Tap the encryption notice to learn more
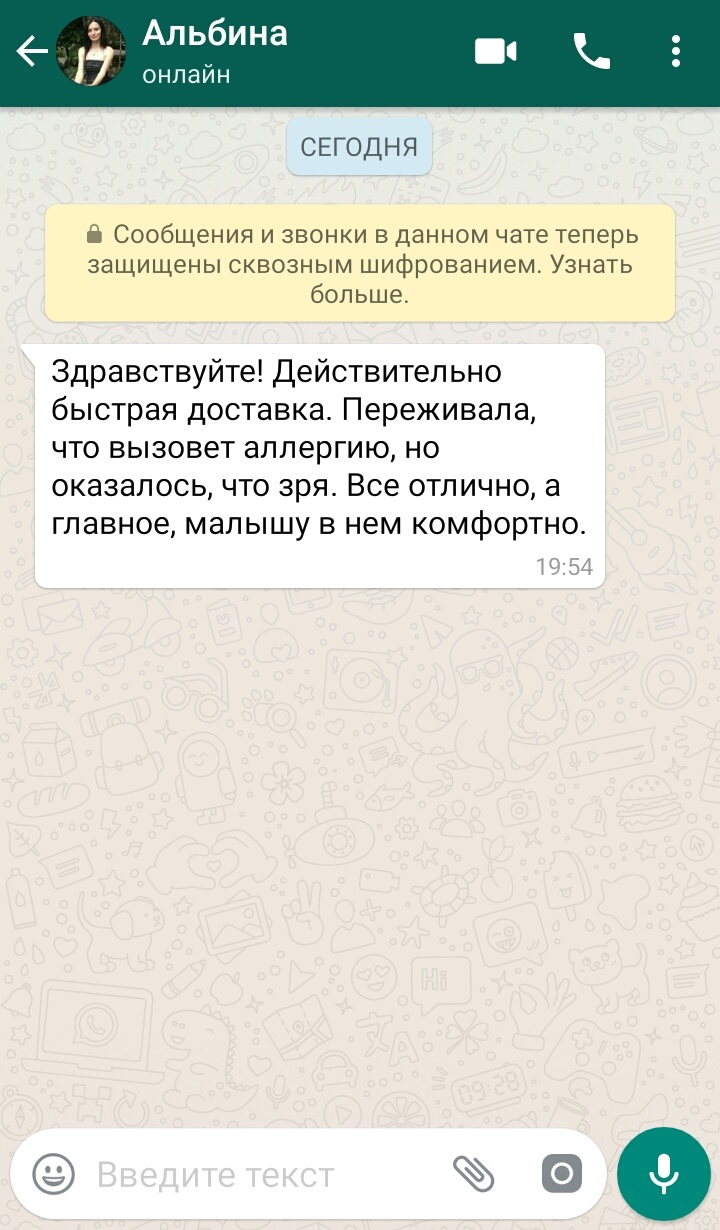The width and height of the screenshot is (720, 1230). click(x=360, y=265)
